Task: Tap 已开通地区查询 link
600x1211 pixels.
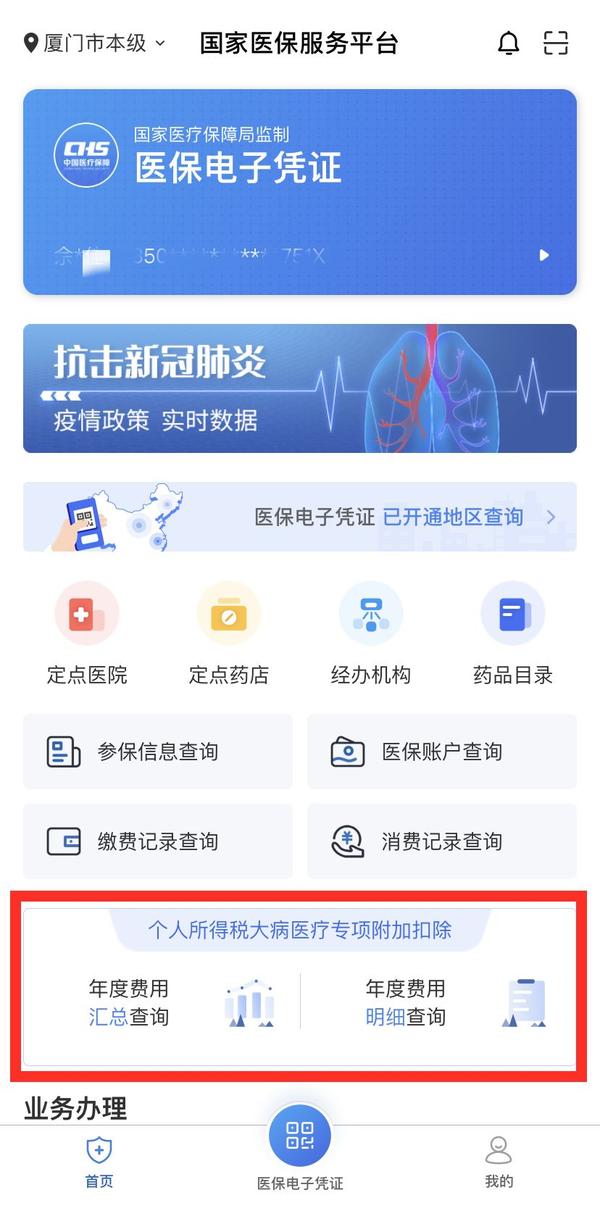Action: coord(453,517)
